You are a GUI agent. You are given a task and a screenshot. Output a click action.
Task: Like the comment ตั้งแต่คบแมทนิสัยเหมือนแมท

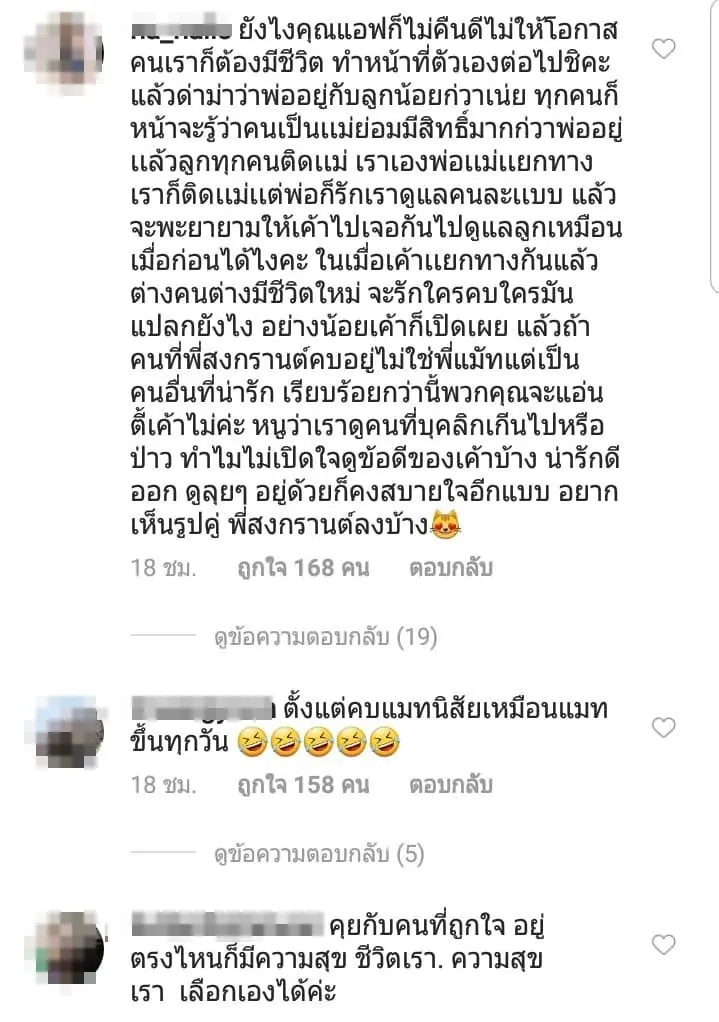tap(663, 728)
